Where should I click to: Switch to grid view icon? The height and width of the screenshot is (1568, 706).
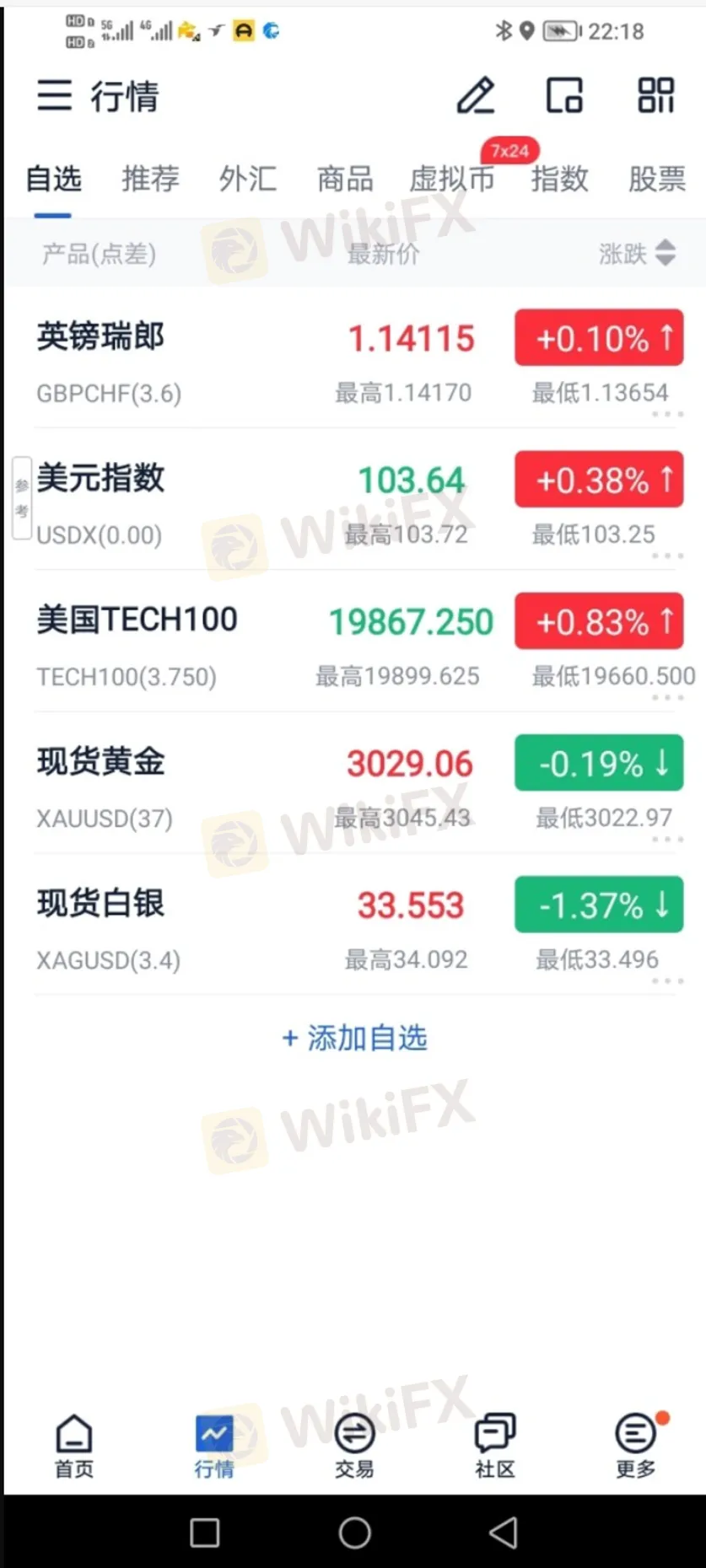(x=655, y=95)
